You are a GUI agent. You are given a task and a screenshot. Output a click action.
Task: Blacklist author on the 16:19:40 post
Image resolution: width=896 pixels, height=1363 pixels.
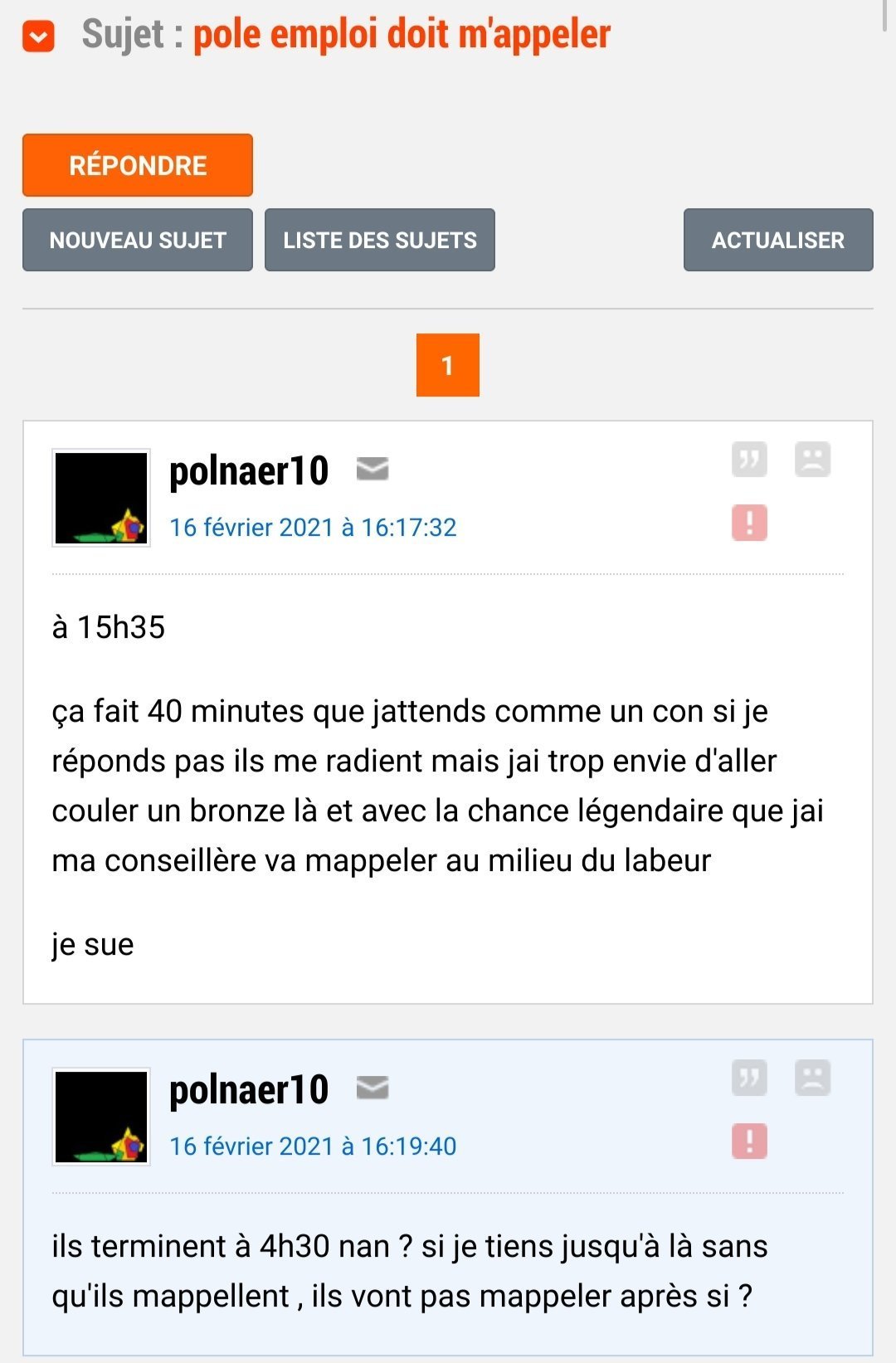tap(812, 1078)
